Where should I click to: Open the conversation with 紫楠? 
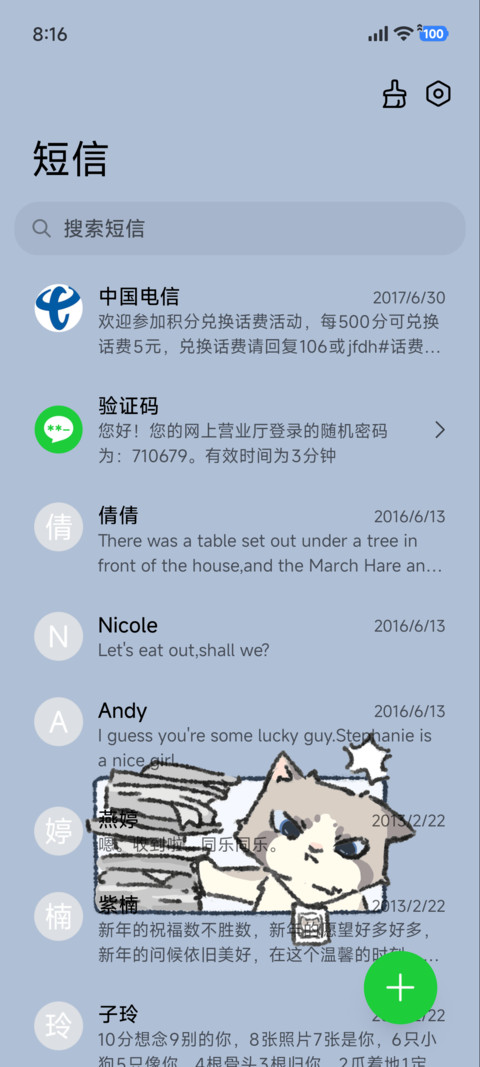(x=240, y=929)
